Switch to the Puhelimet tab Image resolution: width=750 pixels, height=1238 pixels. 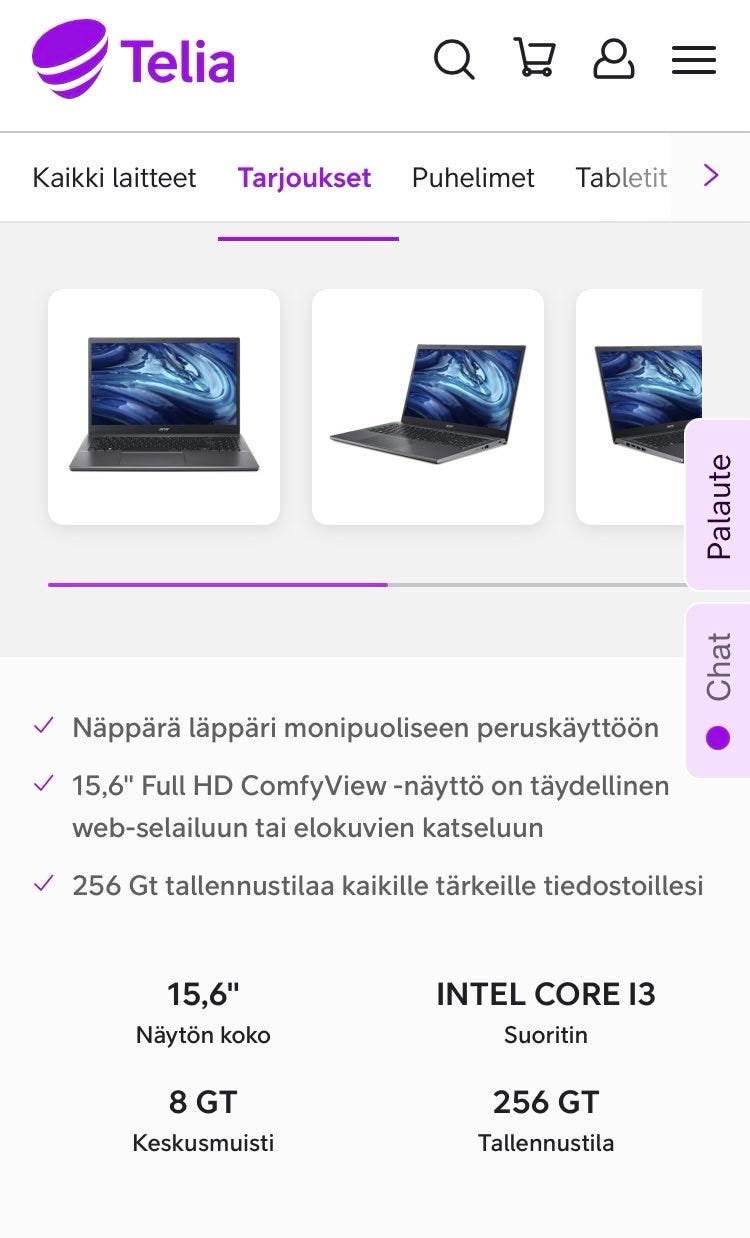click(472, 177)
